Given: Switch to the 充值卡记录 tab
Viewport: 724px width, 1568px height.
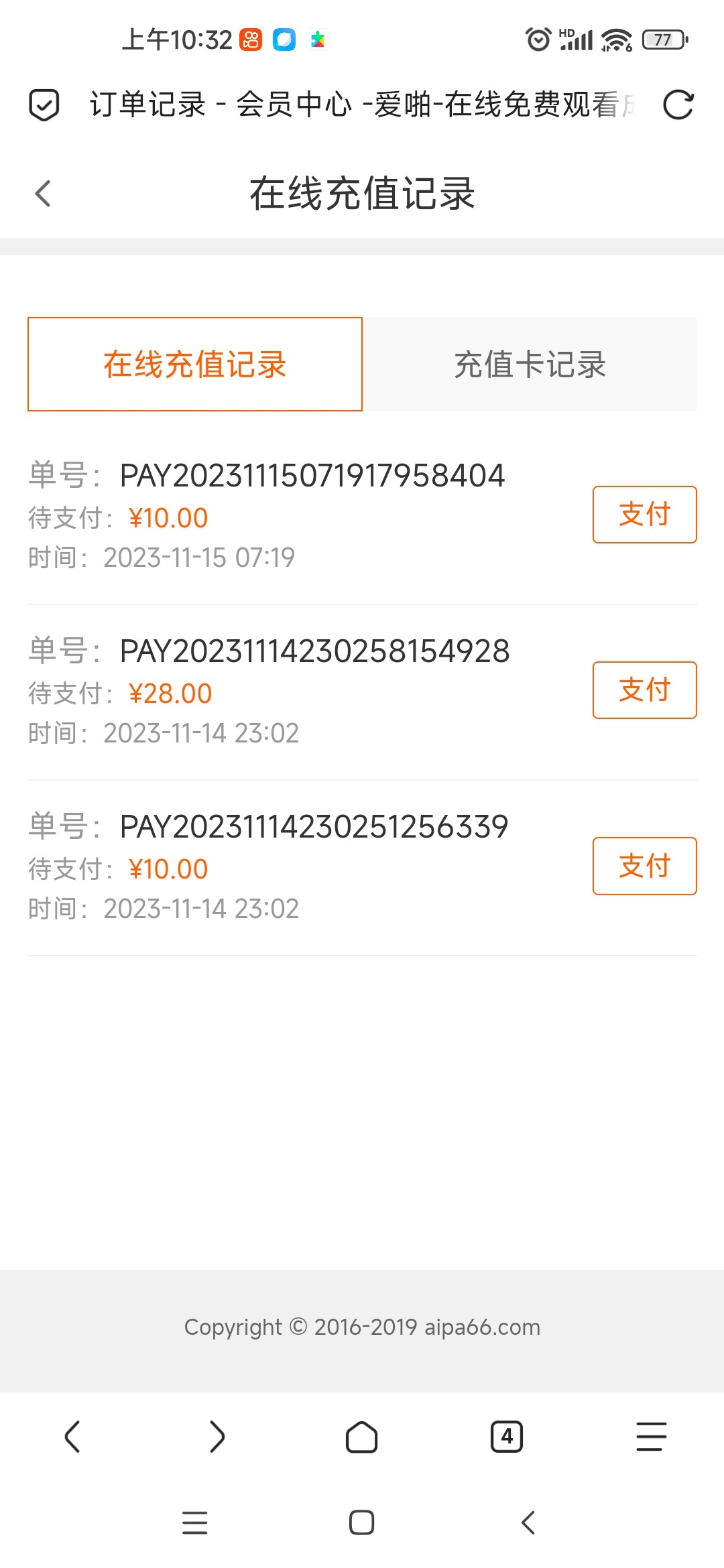Looking at the screenshot, I should (530, 365).
